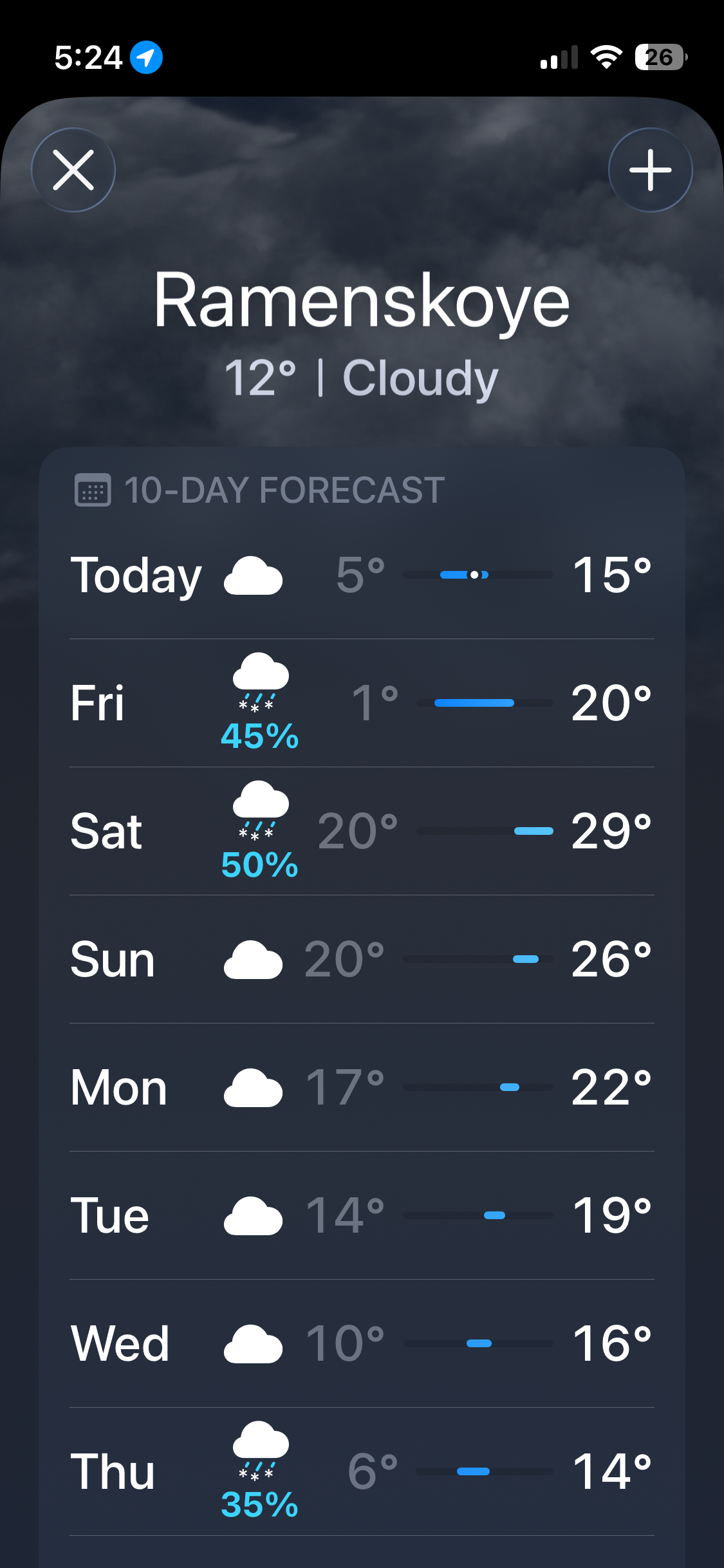Open Wednesday's forecast row
The width and height of the screenshot is (724, 1568).
coord(362,1343)
